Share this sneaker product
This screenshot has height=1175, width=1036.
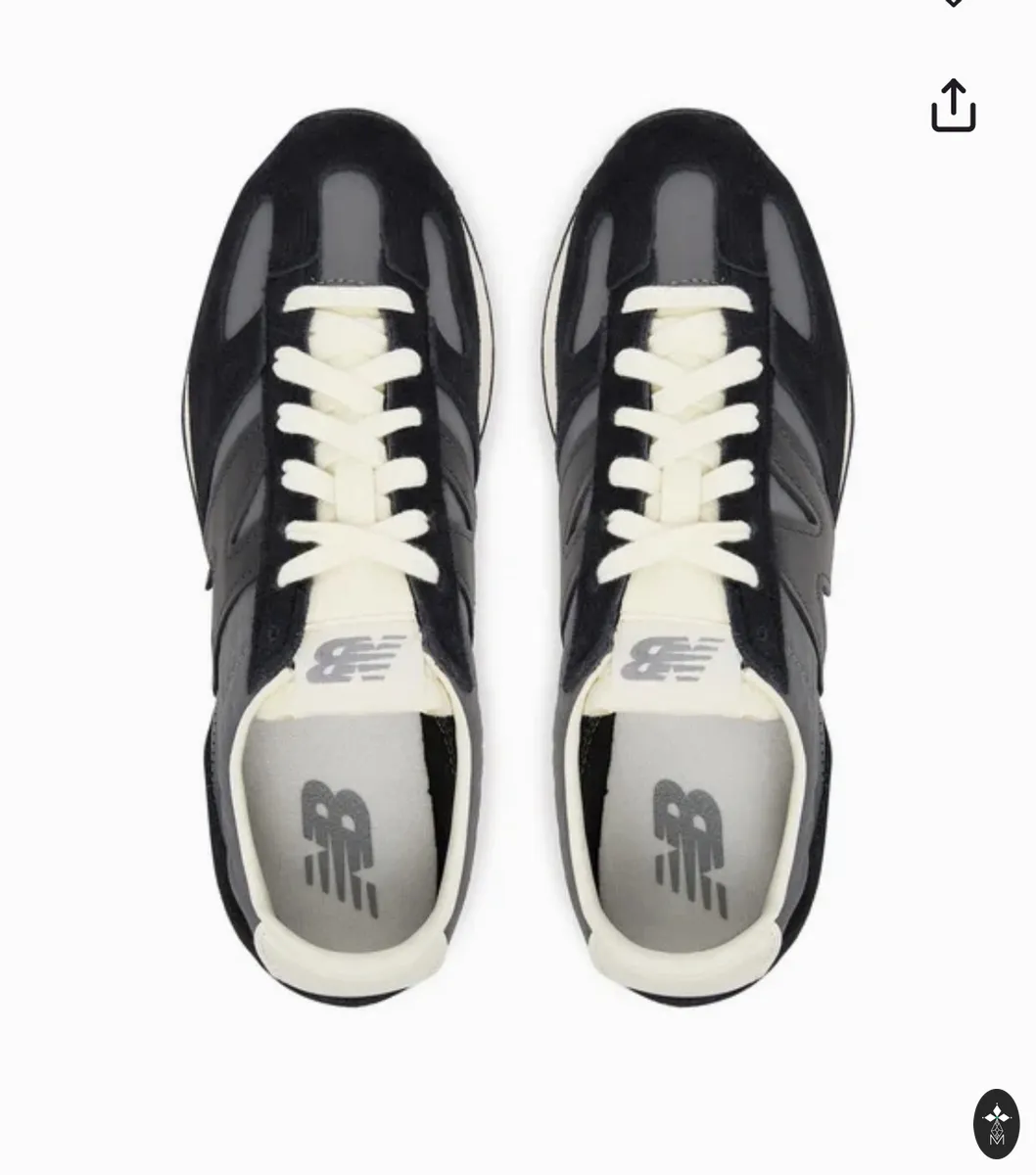[x=953, y=105]
